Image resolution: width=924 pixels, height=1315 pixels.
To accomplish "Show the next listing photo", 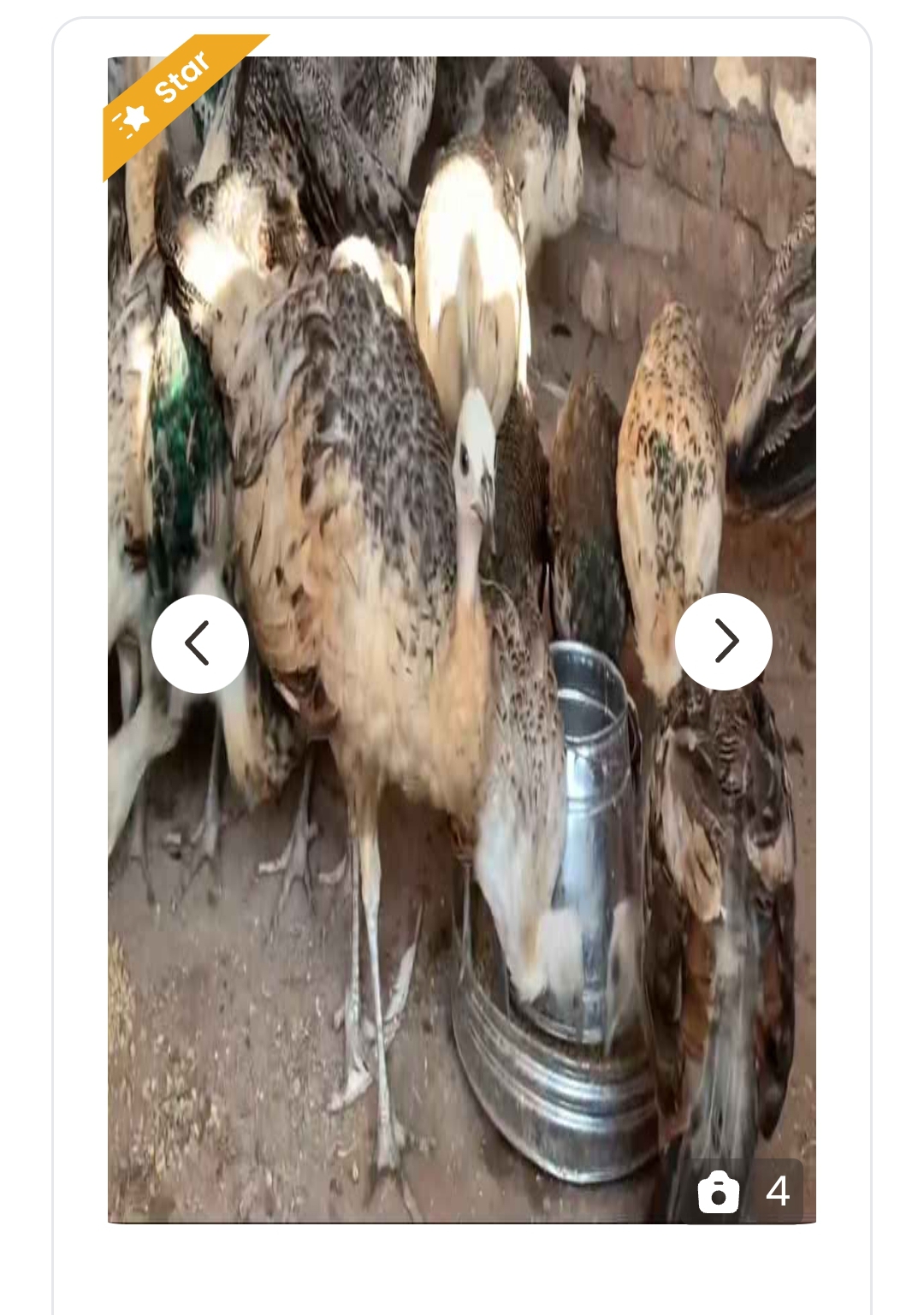I will 723,642.
